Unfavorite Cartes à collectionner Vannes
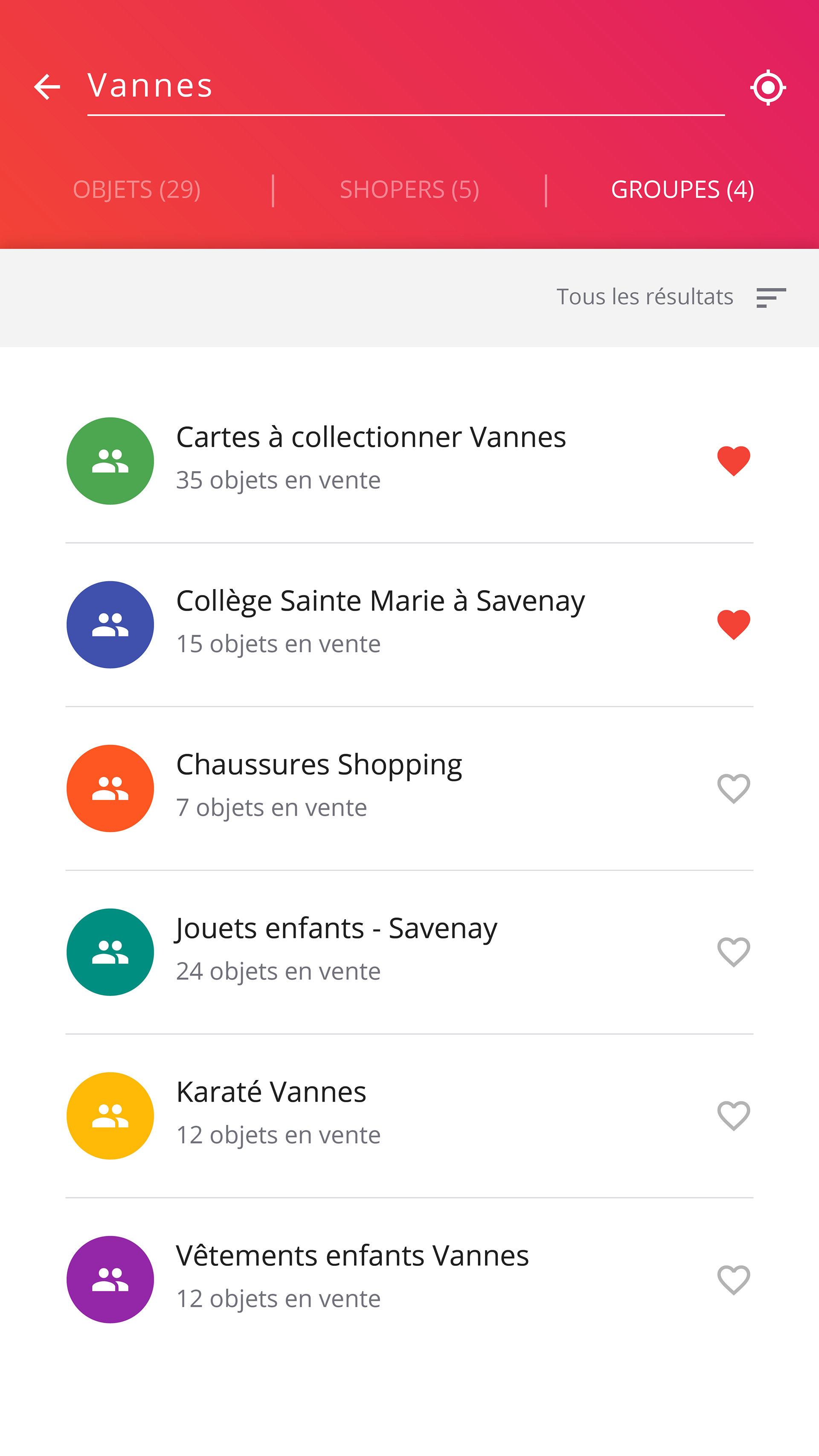Viewport: 819px width, 1456px height. (x=734, y=461)
